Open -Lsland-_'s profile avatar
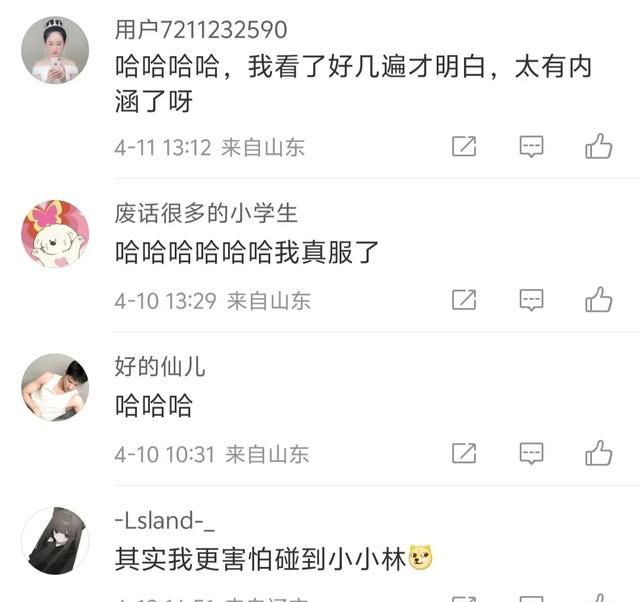This screenshot has width=640, height=602. tap(55, 540)
